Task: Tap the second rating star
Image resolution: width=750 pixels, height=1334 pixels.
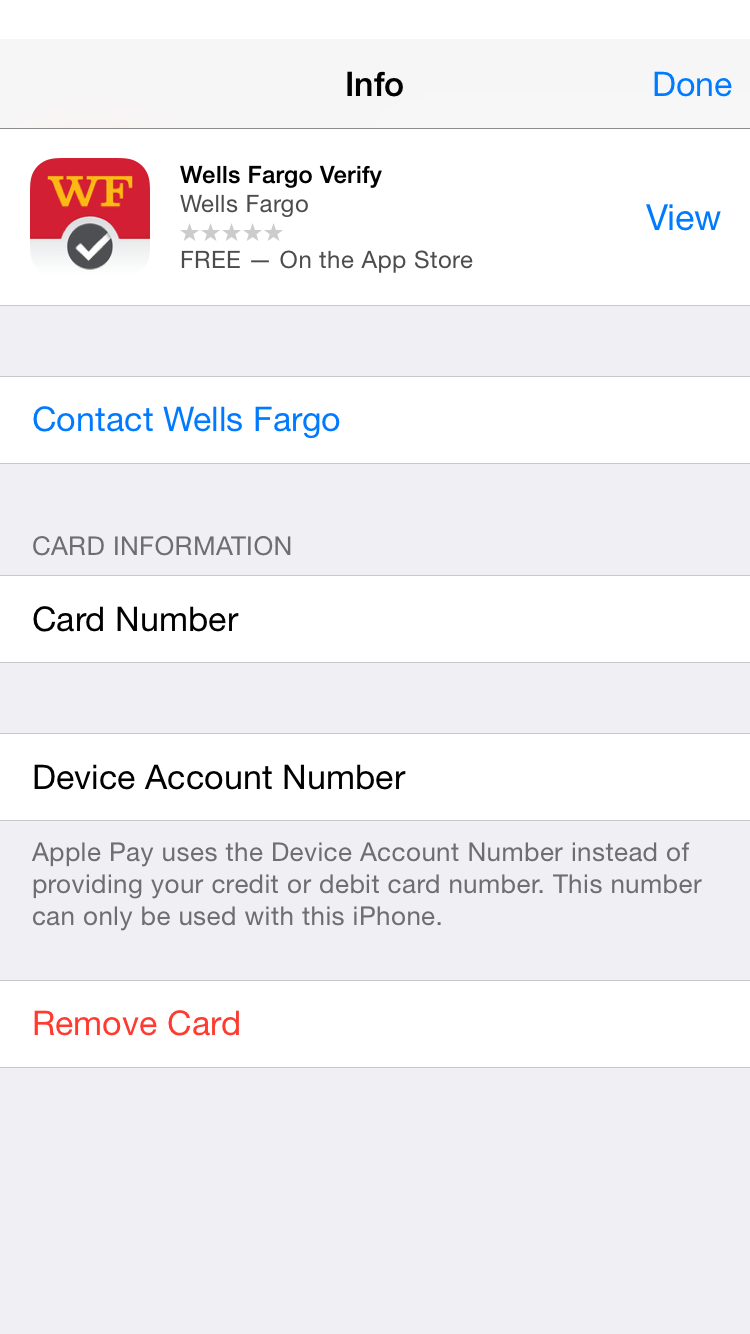Action: click(x=210, y=231)
